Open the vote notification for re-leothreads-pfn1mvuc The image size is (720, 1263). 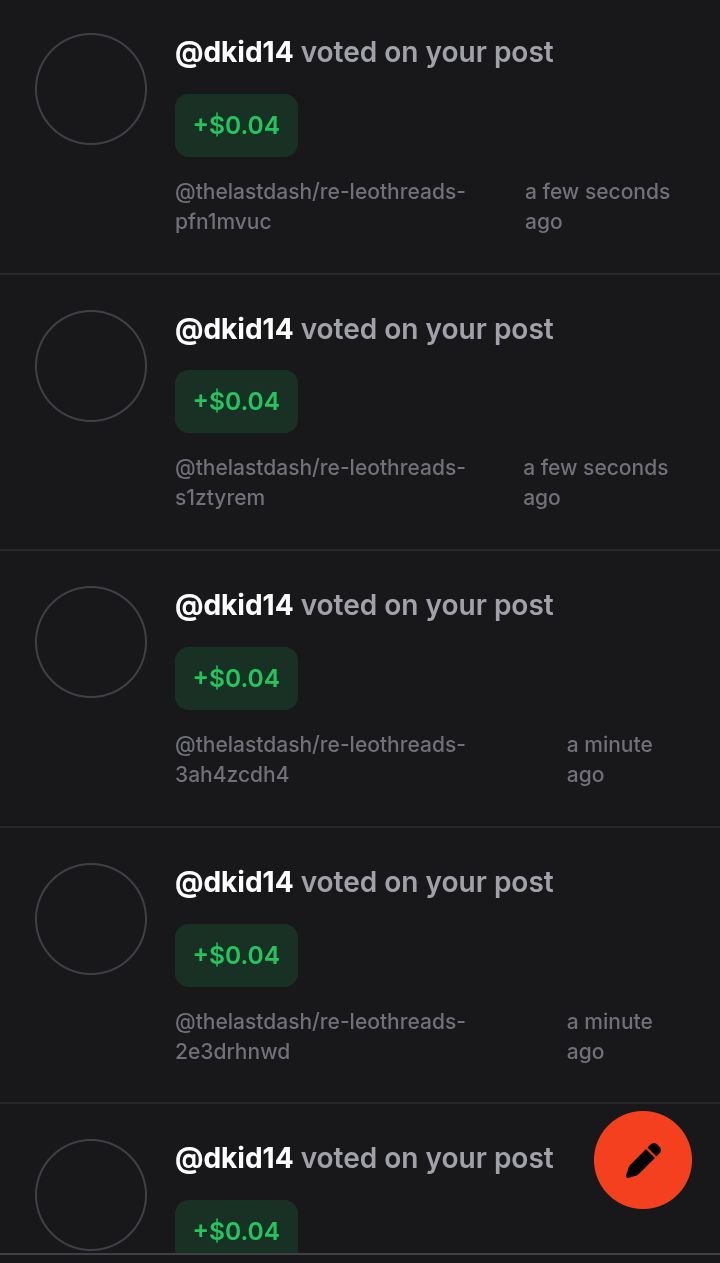click(x=360, y=136)
